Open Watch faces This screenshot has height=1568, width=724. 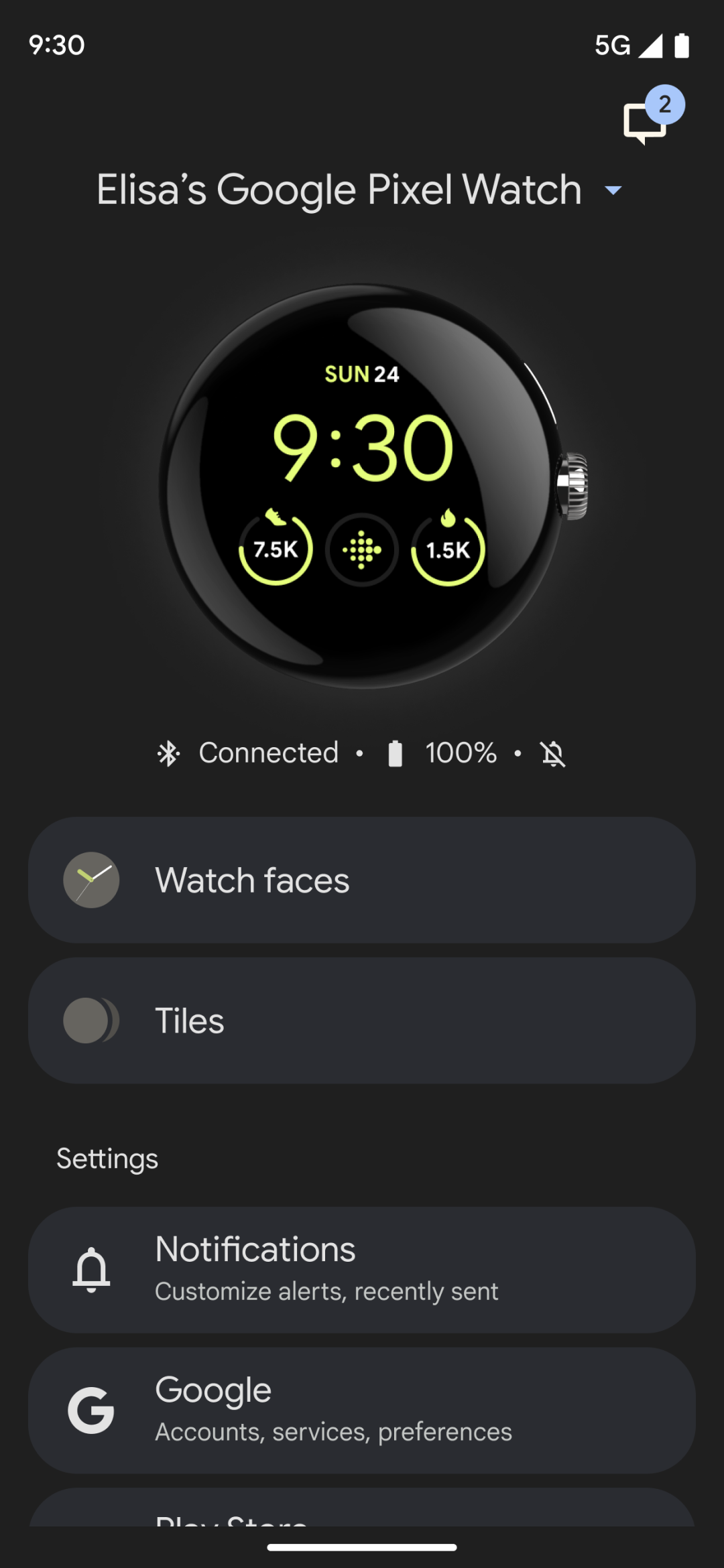pyautogui.click(x=362, y=880)
